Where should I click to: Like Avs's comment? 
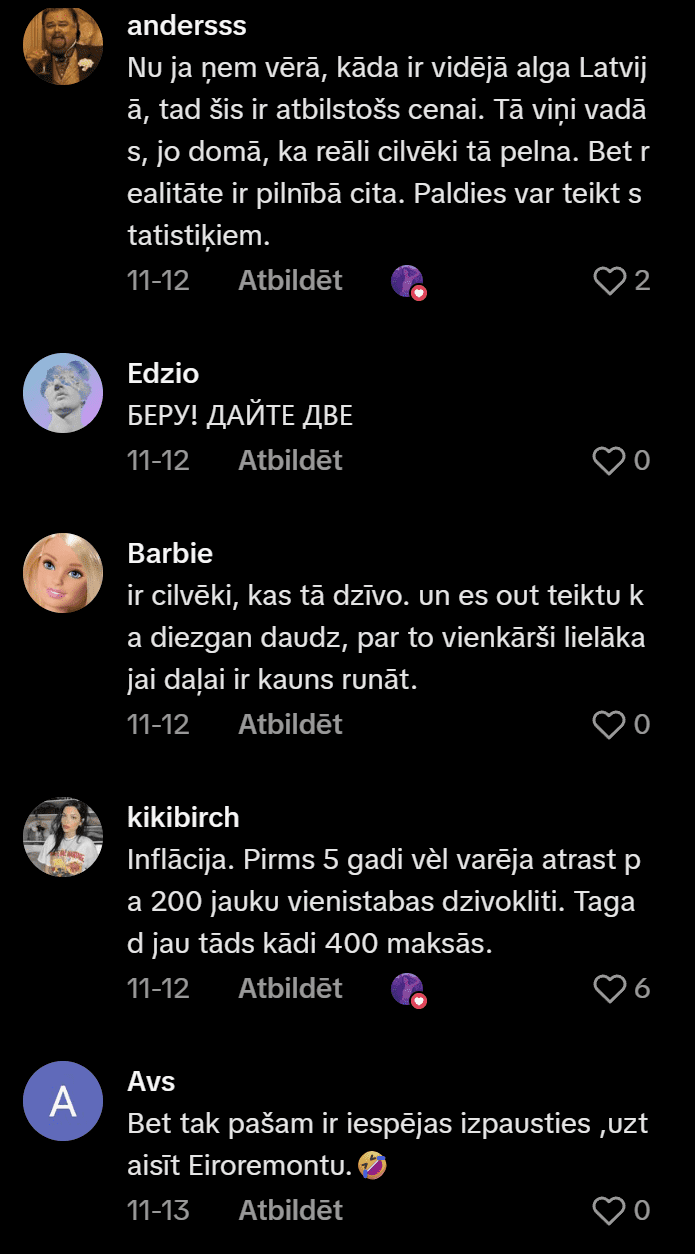(609, 1211)
